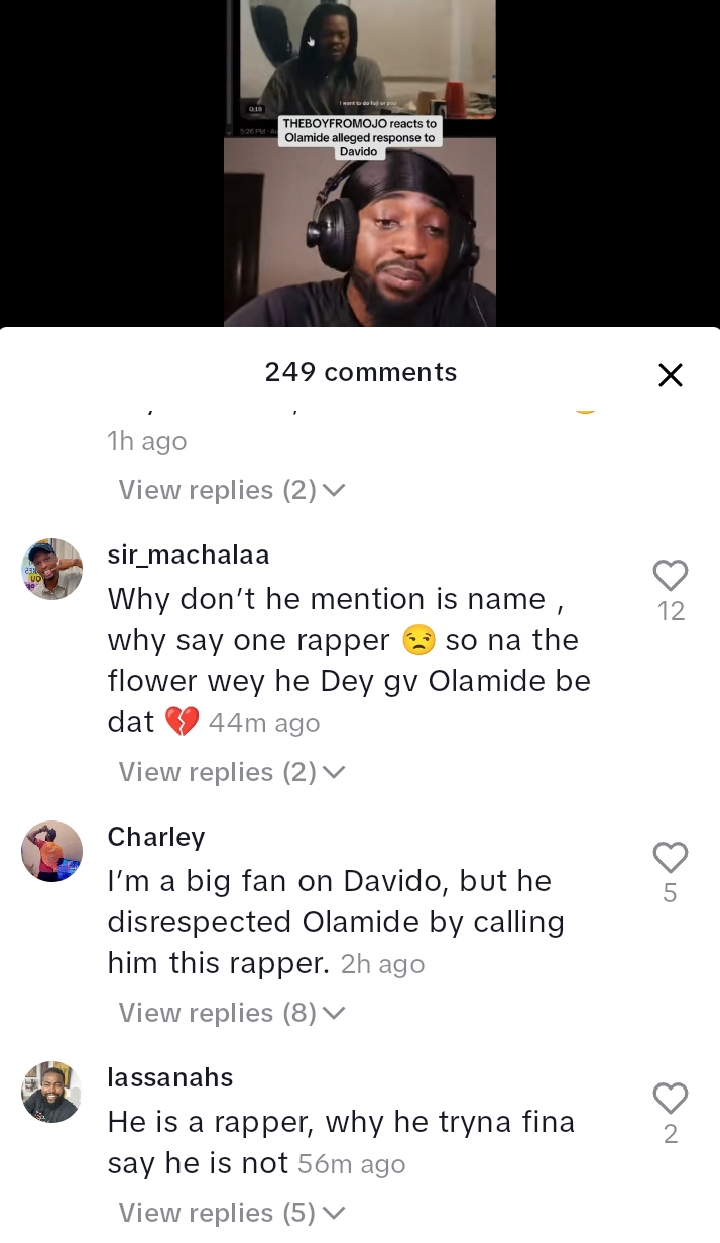The width and height of the screenshot is (720, 1243).
Task: Like Charley's comment
Action: pyautogui.click(x=670, y=858)
